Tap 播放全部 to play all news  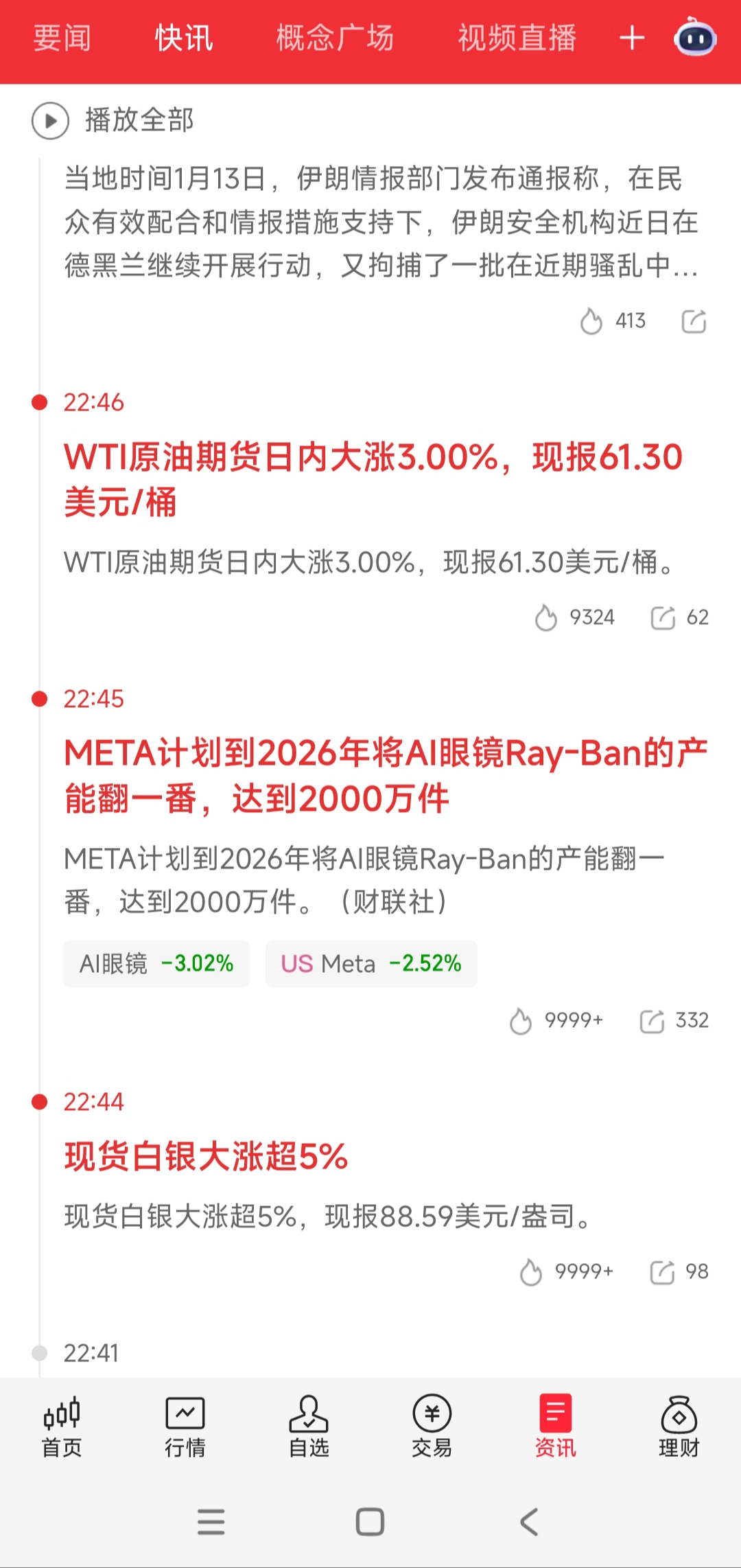pyautogui.click(x=113, y=120)
